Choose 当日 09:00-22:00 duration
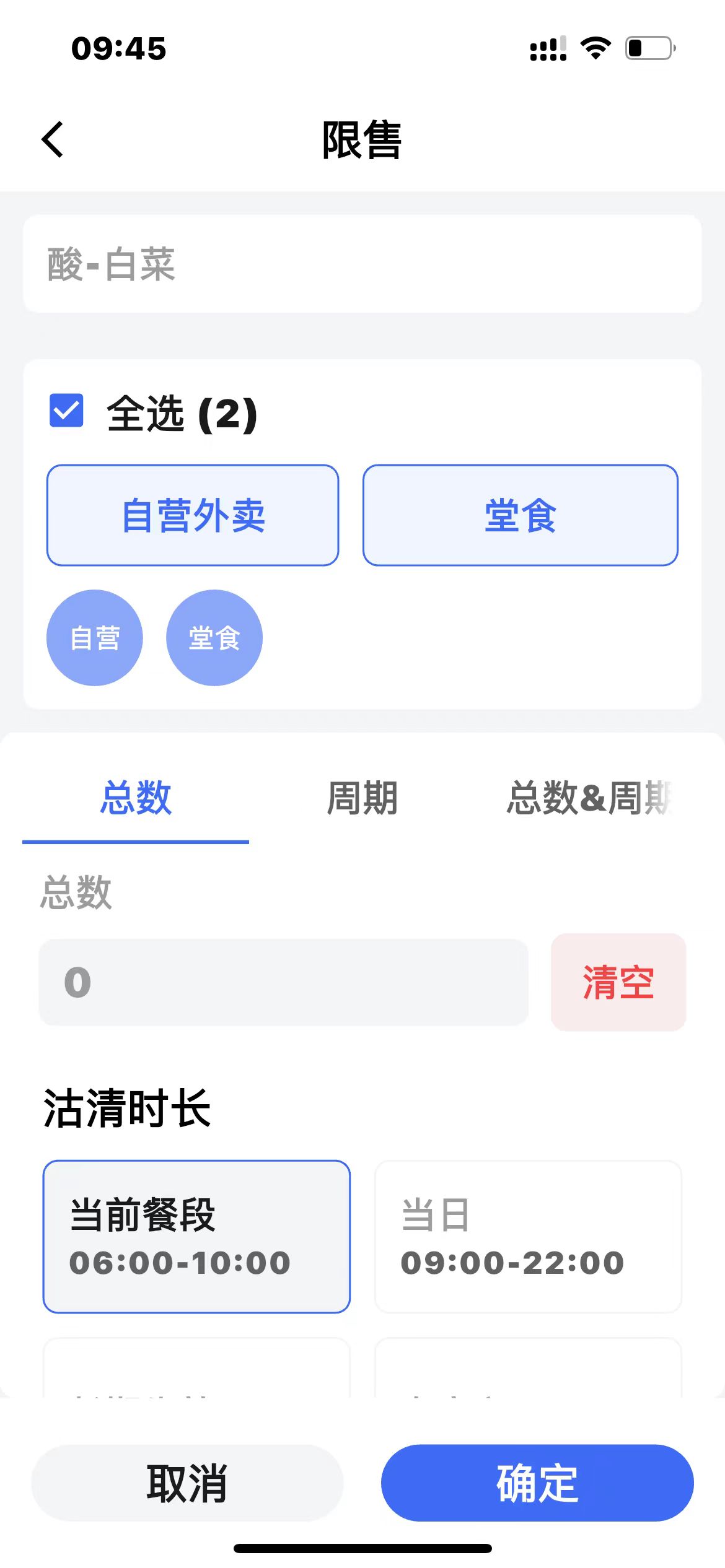Screen dimensions: 725x1568 [528, 1237]
